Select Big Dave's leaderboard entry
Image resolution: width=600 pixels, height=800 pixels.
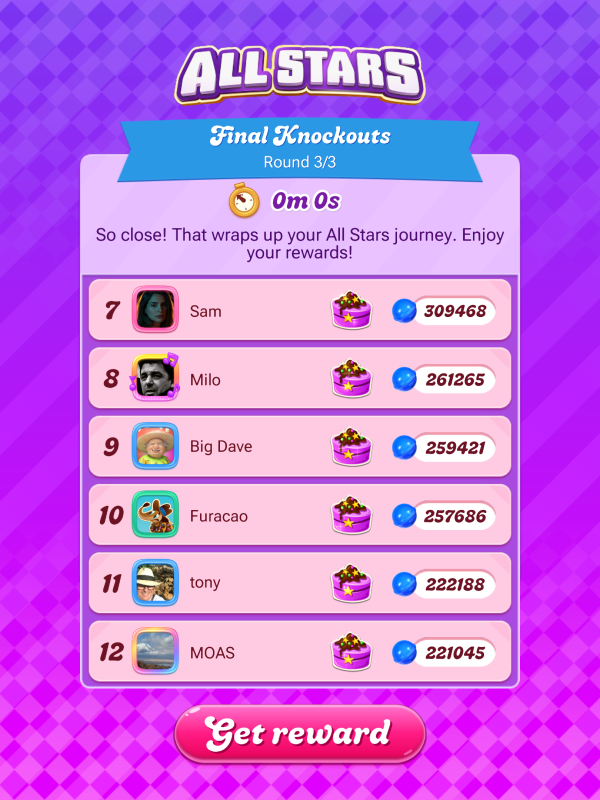tap(300, 447)
